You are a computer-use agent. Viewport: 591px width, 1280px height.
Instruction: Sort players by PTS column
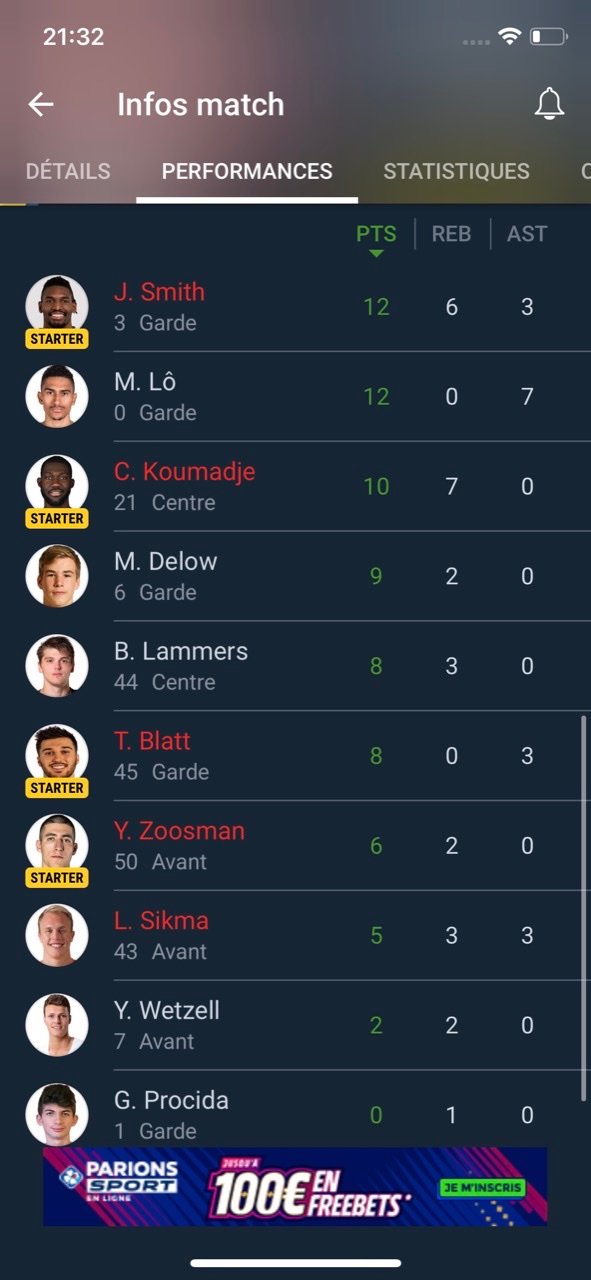[x=376, y=236]
